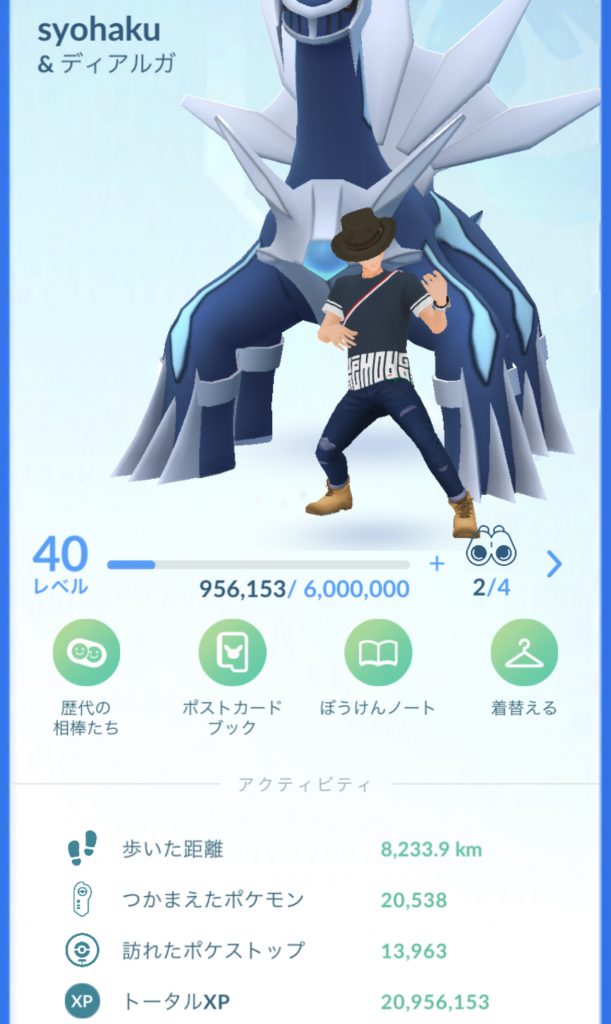The height and width of the screenshot is (1024, 611).
Task: Open level 40 progress details
Action: point(60,563)
